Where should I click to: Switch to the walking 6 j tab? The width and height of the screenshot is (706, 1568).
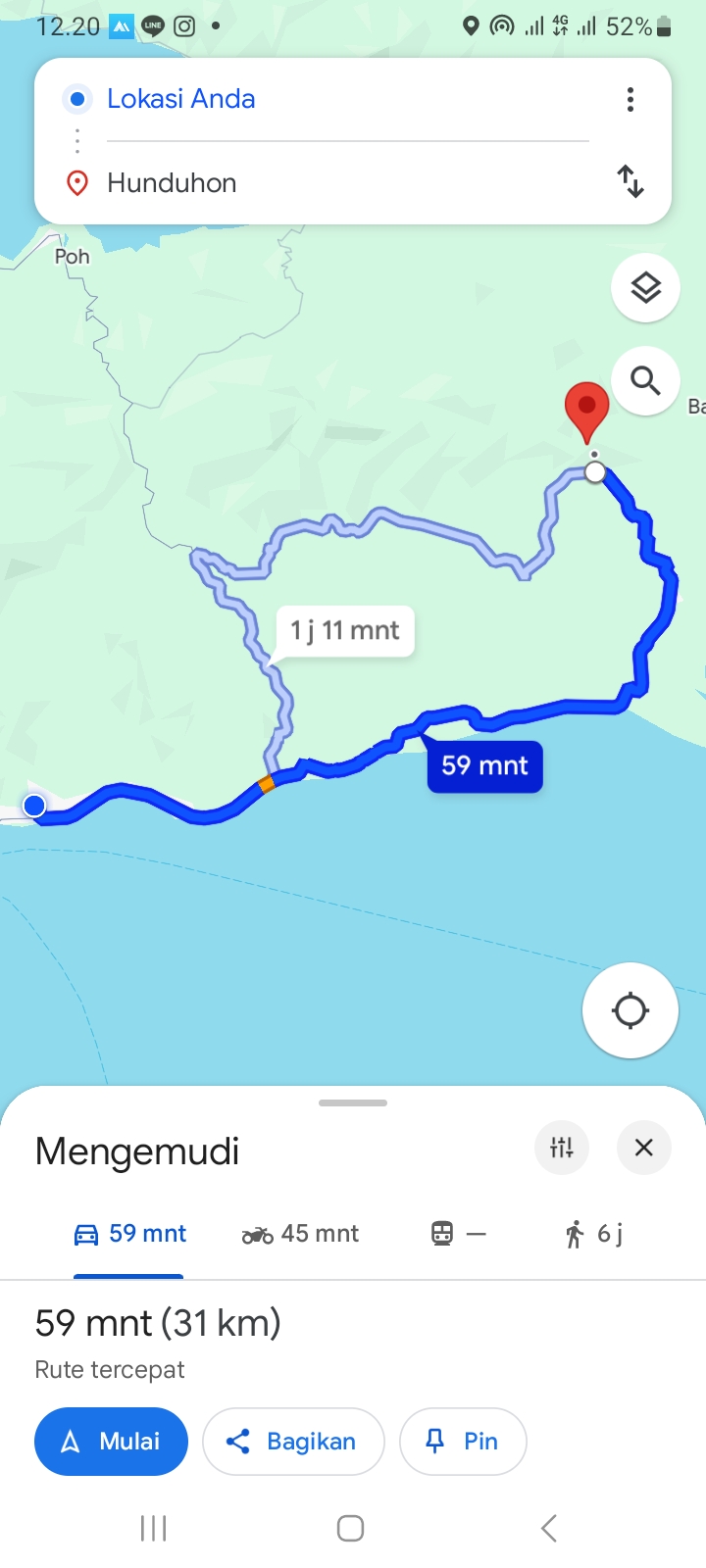pyautogui.click(x=593, y=1234)
